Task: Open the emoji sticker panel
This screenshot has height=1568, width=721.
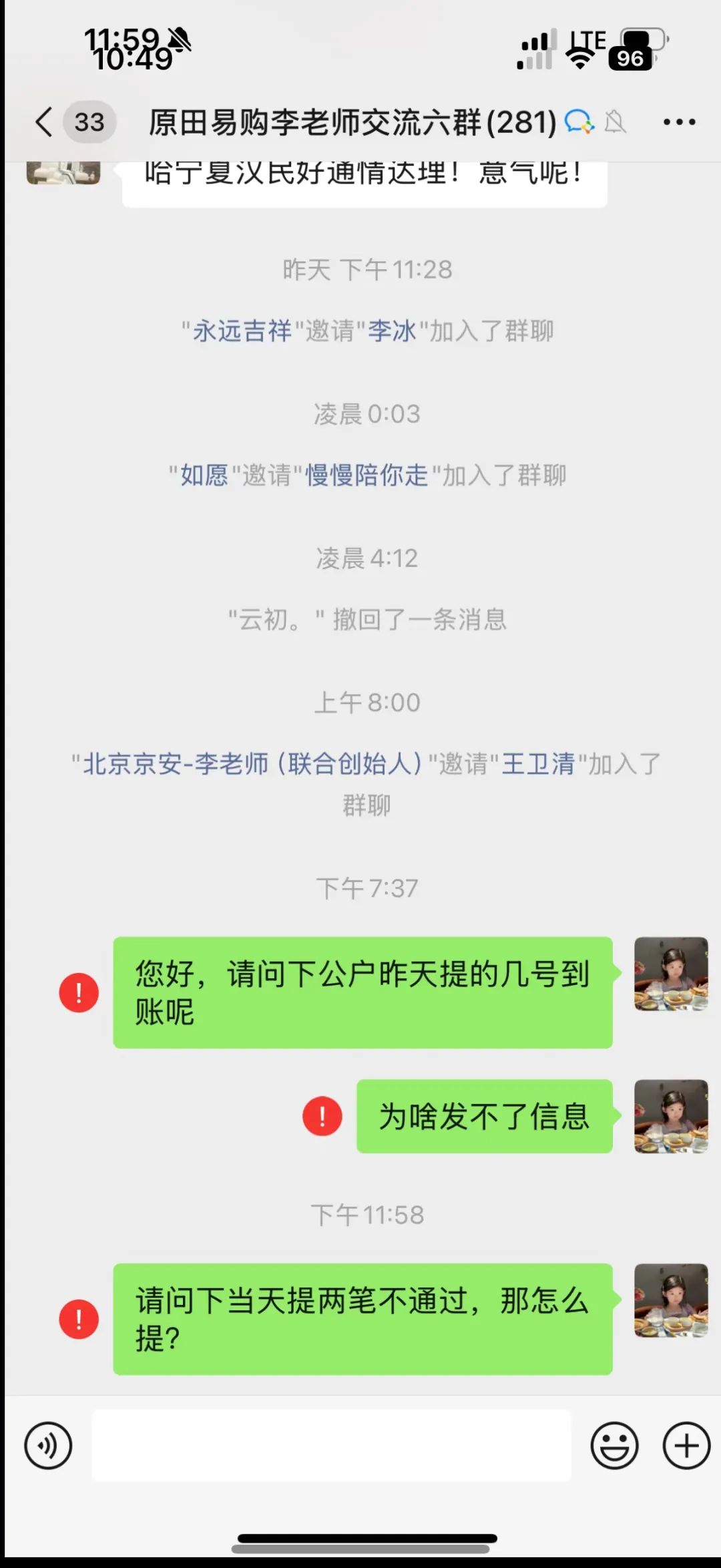Action: click(x=614, y=1446)
